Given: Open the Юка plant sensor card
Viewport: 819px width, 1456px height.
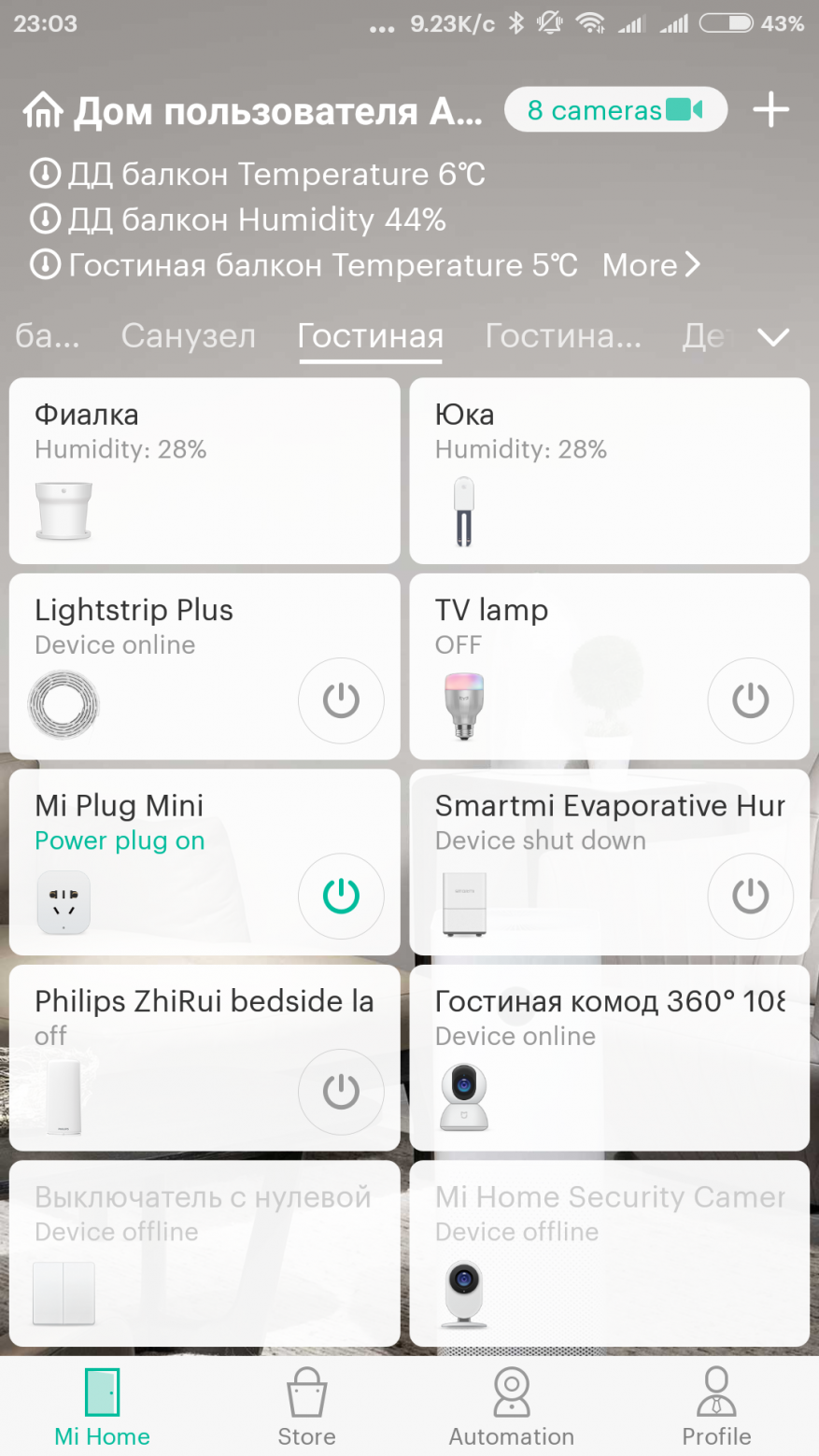Looking at the screenshot, I should click(x=609, y=471).
